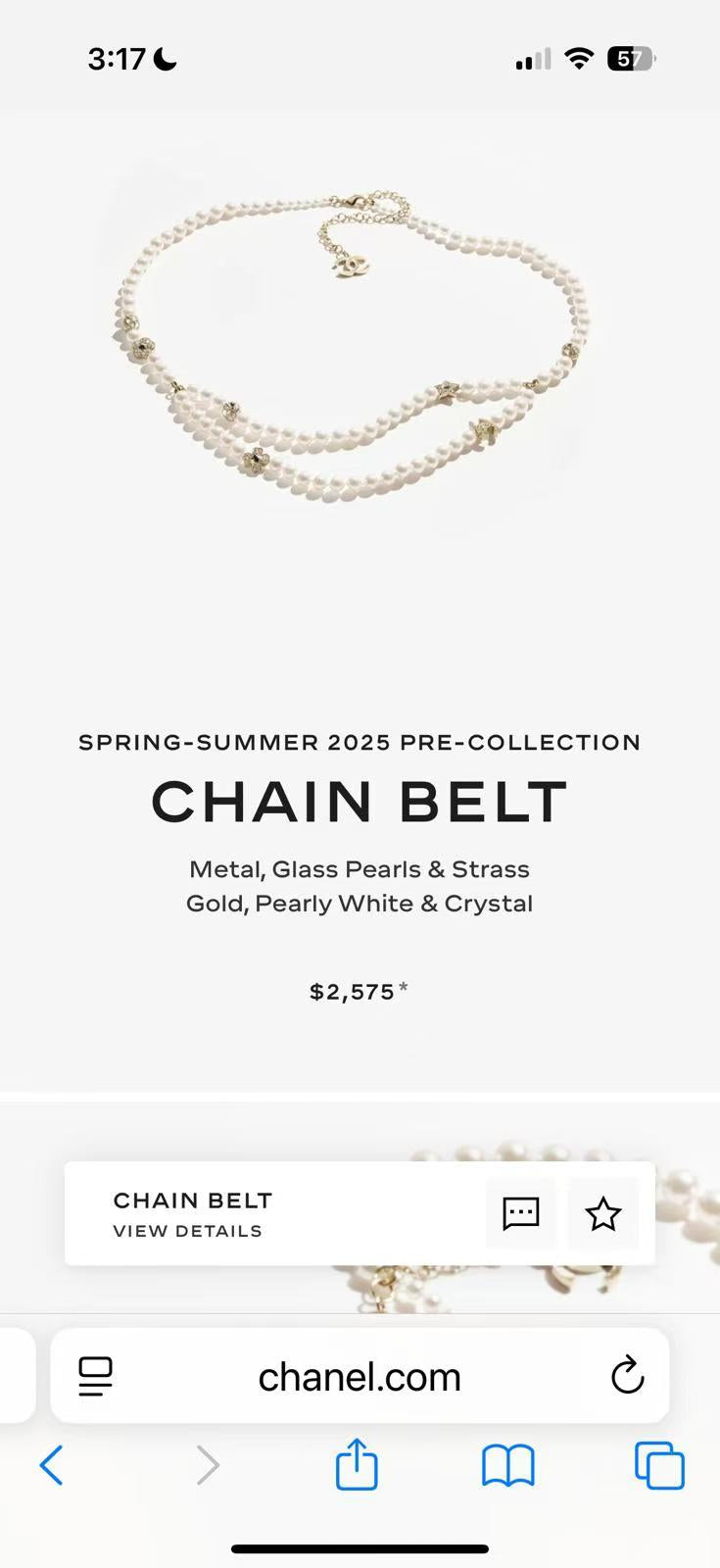
Task: Tap the Spring-Summer 2025 Pre-Collection label
Action: click(360, 743)
